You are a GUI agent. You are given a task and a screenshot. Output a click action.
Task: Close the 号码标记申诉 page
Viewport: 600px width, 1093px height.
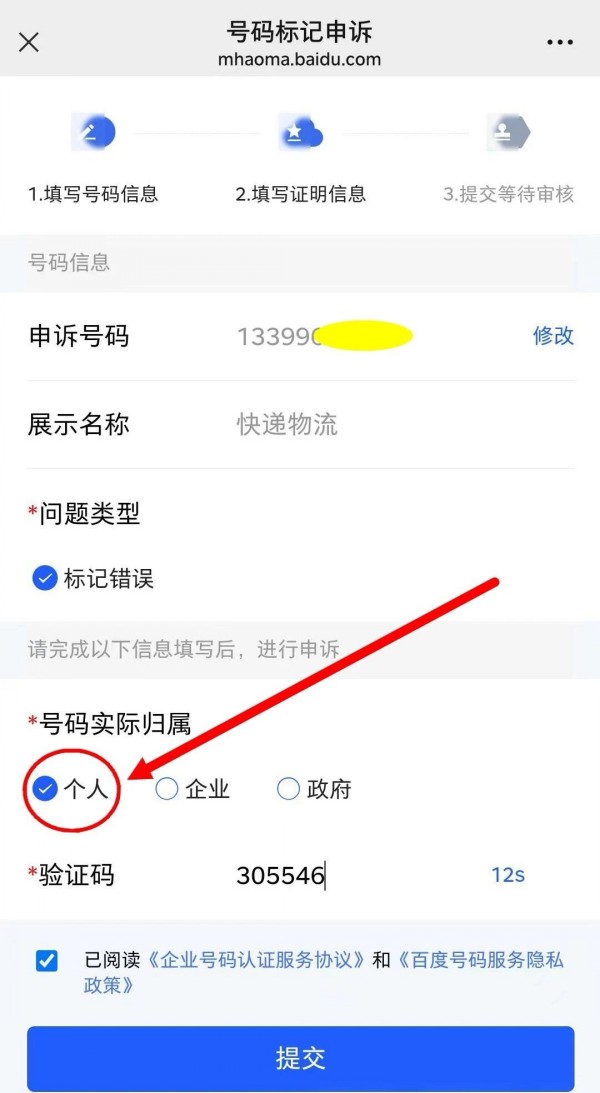(x=29, y=43)
